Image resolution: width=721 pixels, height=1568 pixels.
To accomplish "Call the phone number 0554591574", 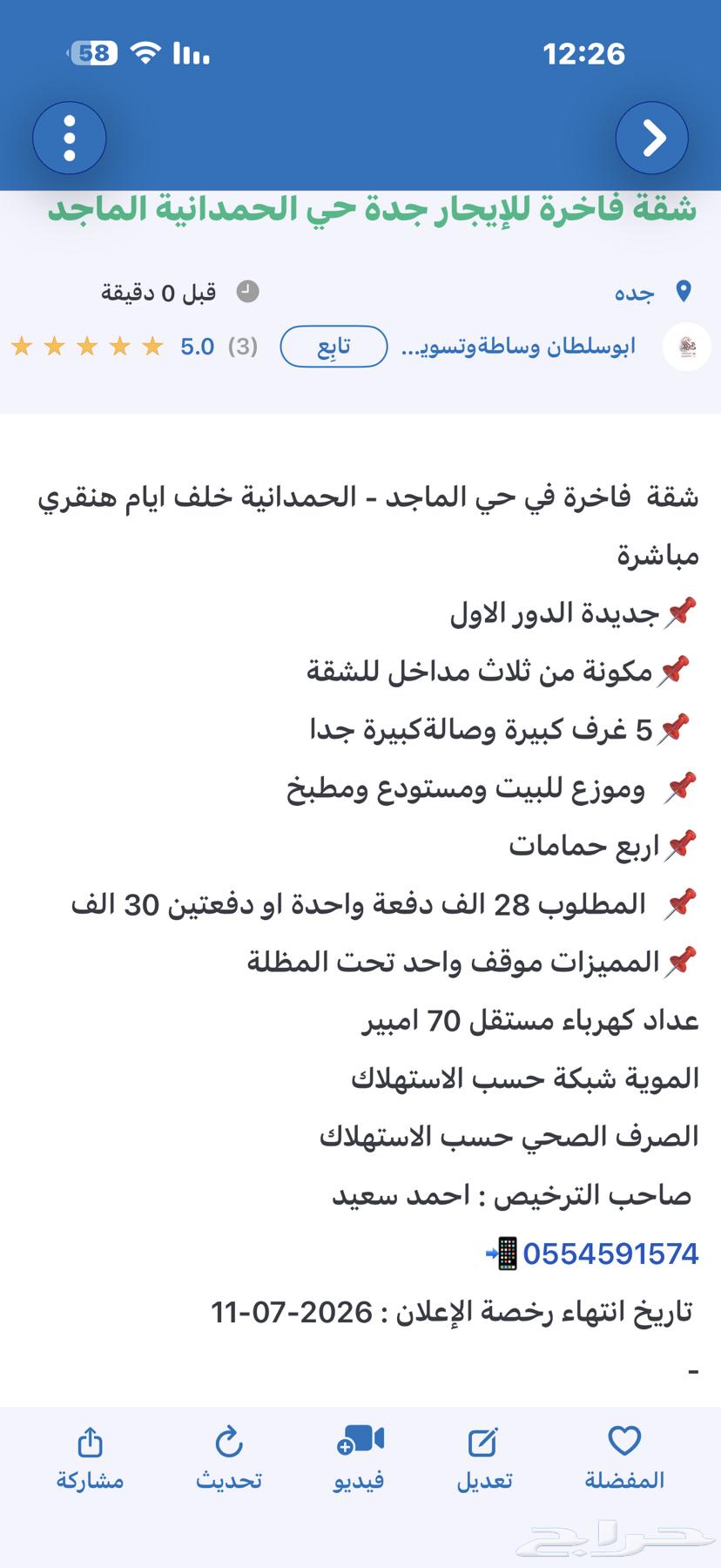I will pos(610,1254).
